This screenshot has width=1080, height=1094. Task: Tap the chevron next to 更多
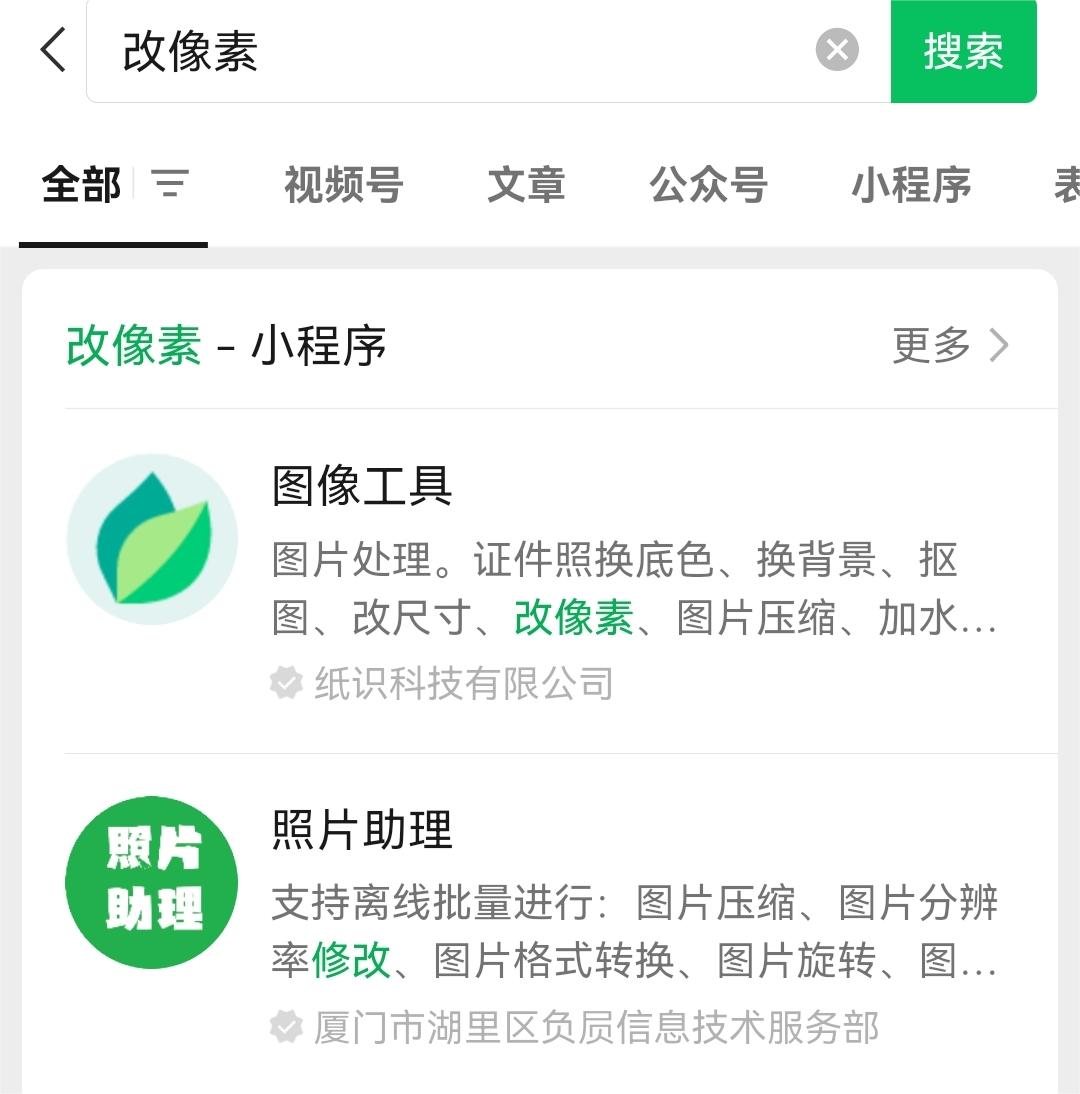(999, 344)
